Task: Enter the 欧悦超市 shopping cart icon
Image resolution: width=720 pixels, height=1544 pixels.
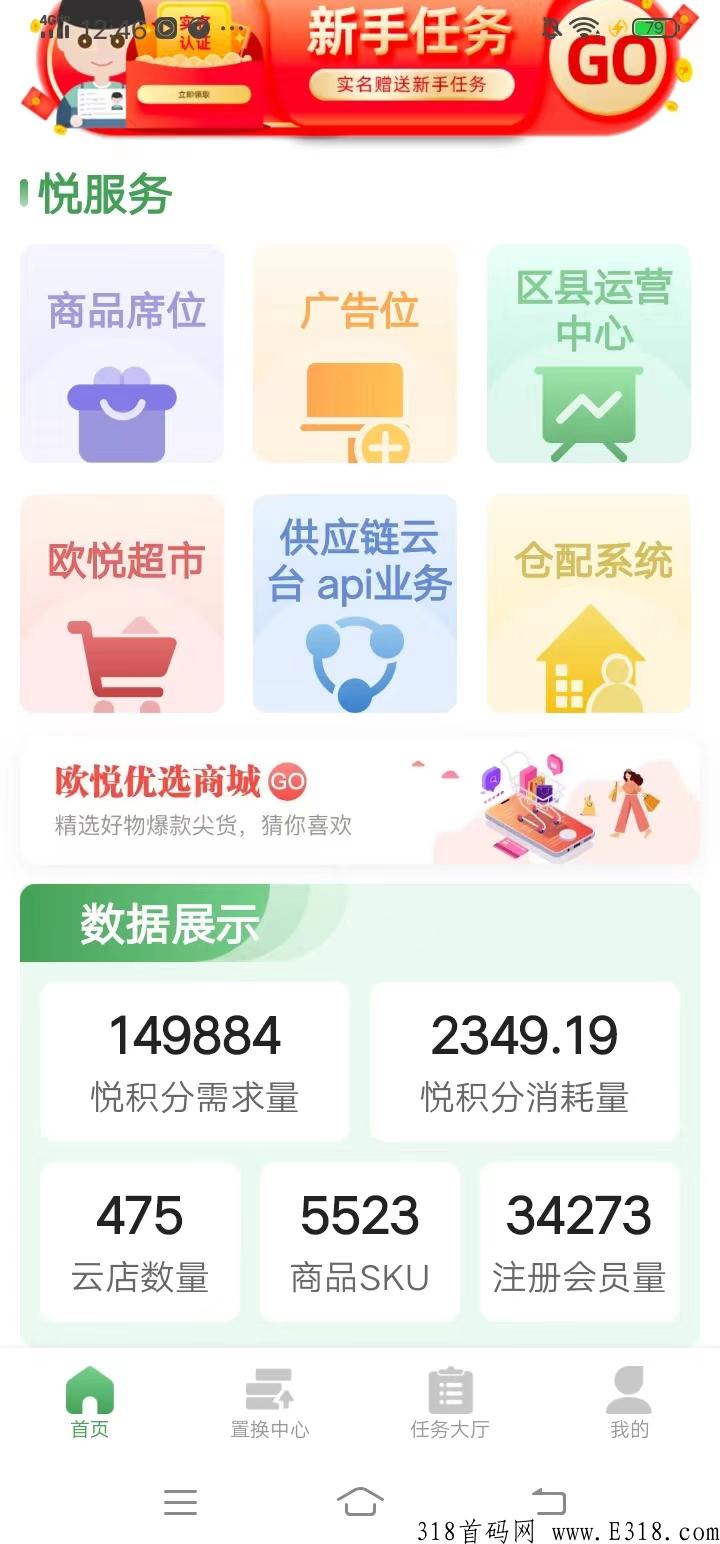Action: pos(121,605)
